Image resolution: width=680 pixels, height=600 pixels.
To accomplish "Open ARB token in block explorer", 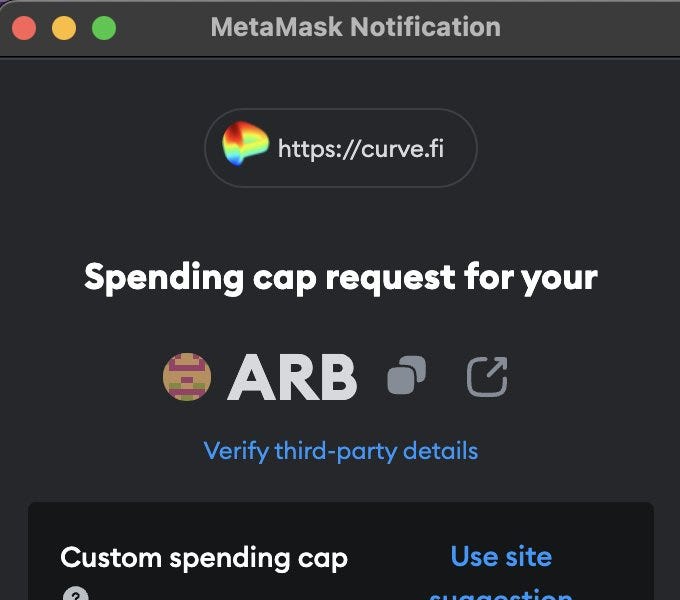I will (x=487, y=377).
